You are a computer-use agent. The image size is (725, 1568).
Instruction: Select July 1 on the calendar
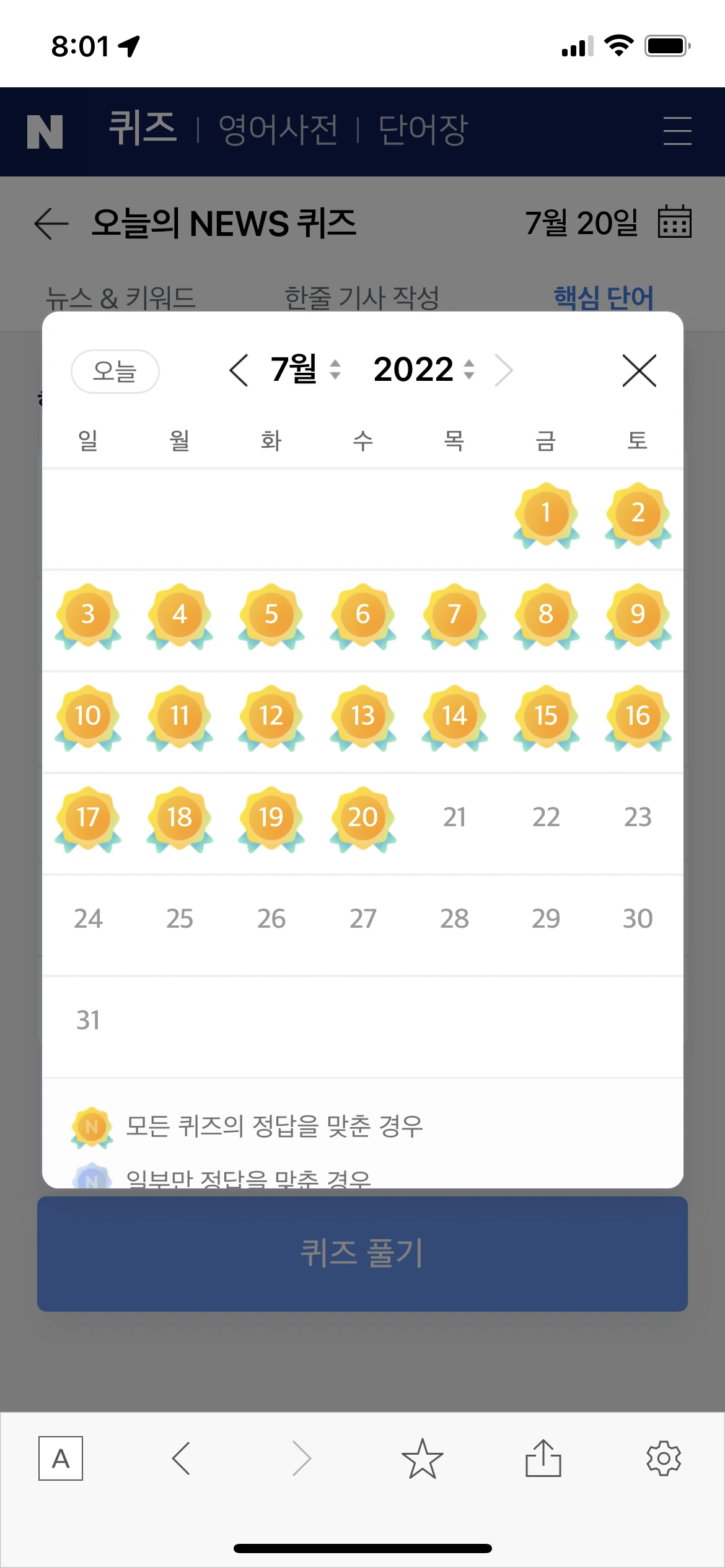pyautogui.click(x=546, y=514)
